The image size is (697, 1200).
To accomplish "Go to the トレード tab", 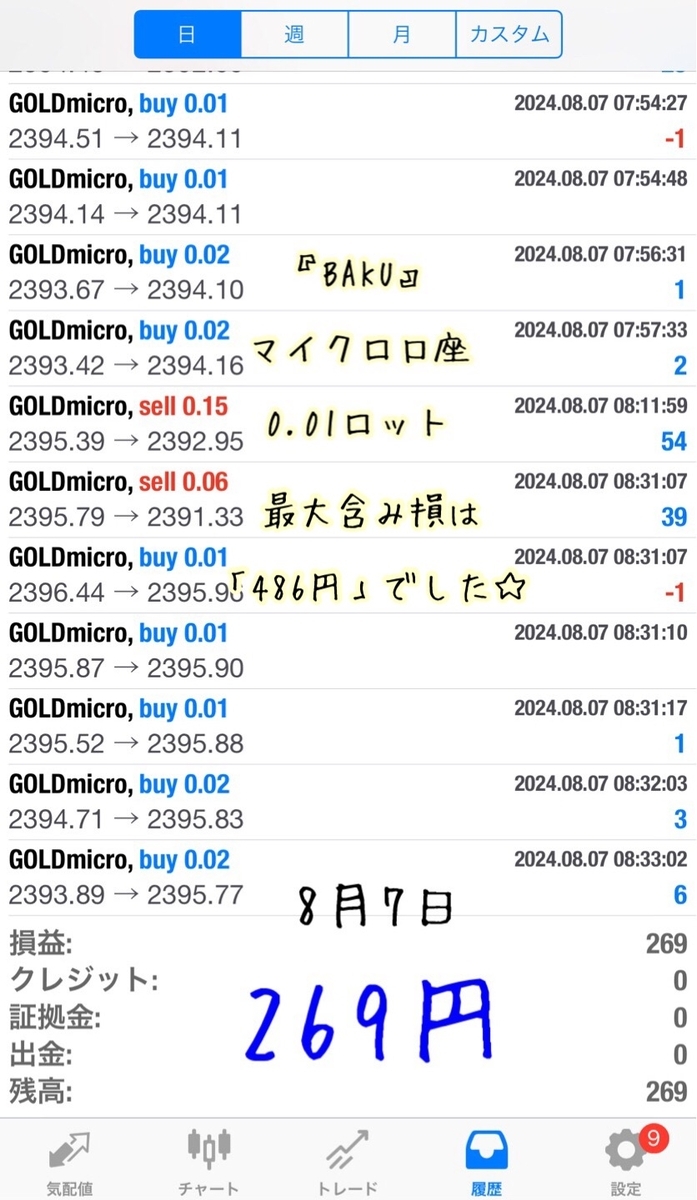I will pos(347,1161).
